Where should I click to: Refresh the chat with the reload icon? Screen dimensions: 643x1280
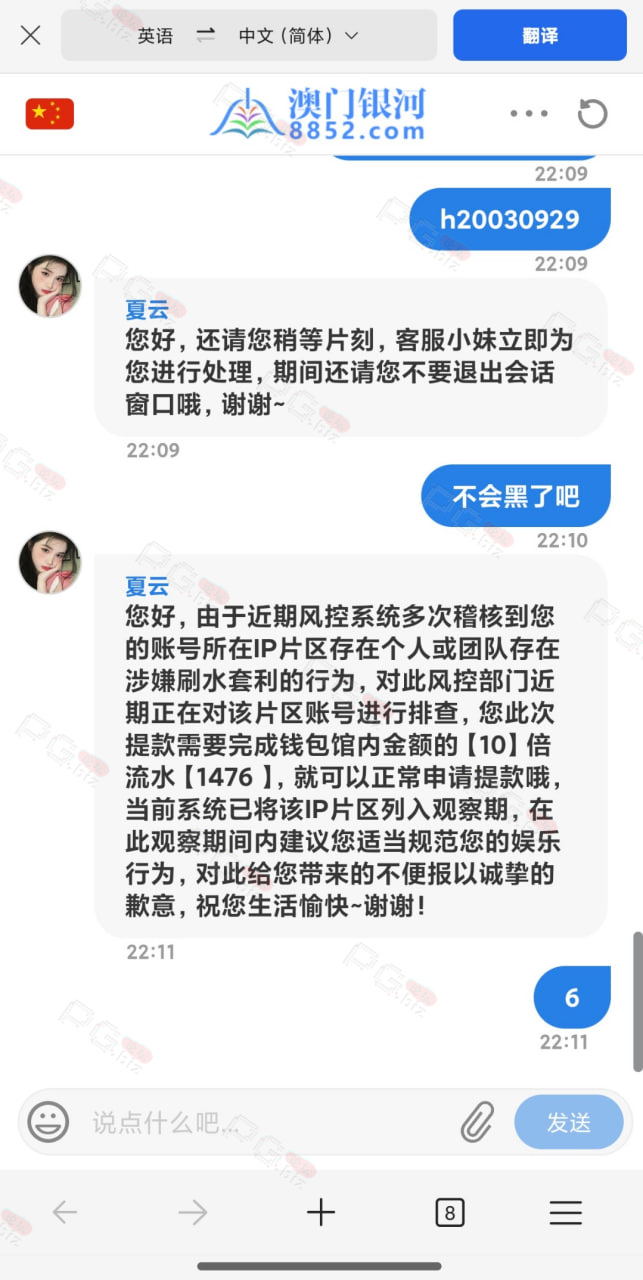(x=593, y=113)
